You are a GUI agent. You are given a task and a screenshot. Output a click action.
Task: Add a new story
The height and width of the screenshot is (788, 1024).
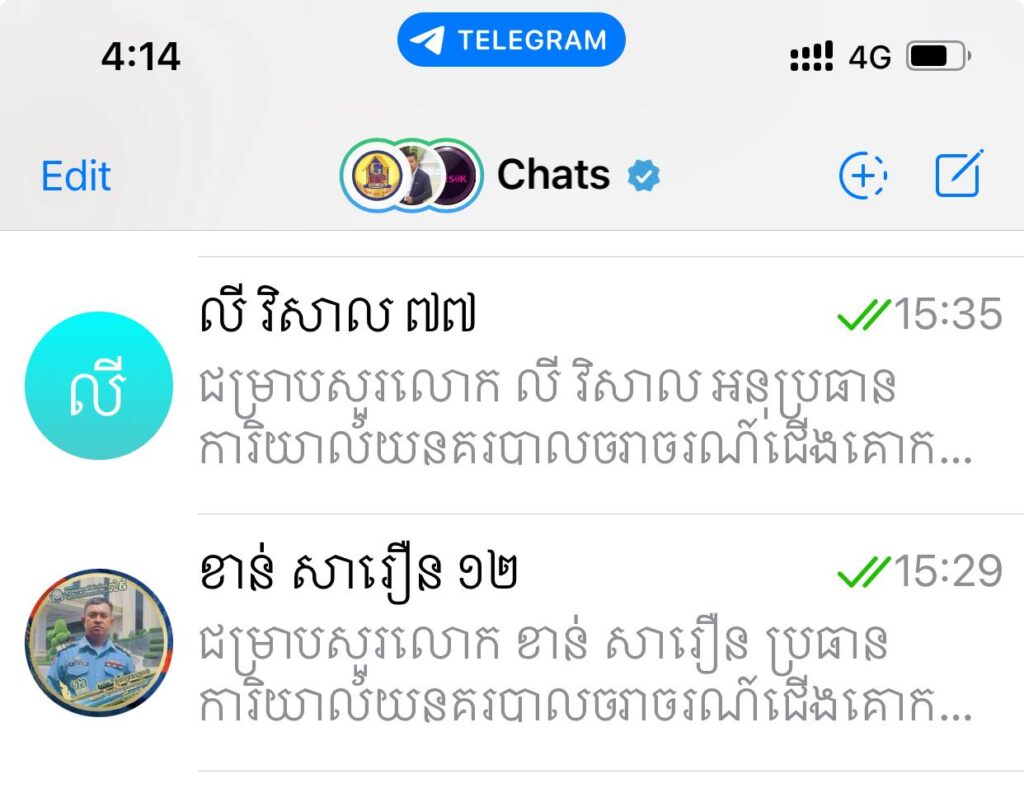coord(862,177)
